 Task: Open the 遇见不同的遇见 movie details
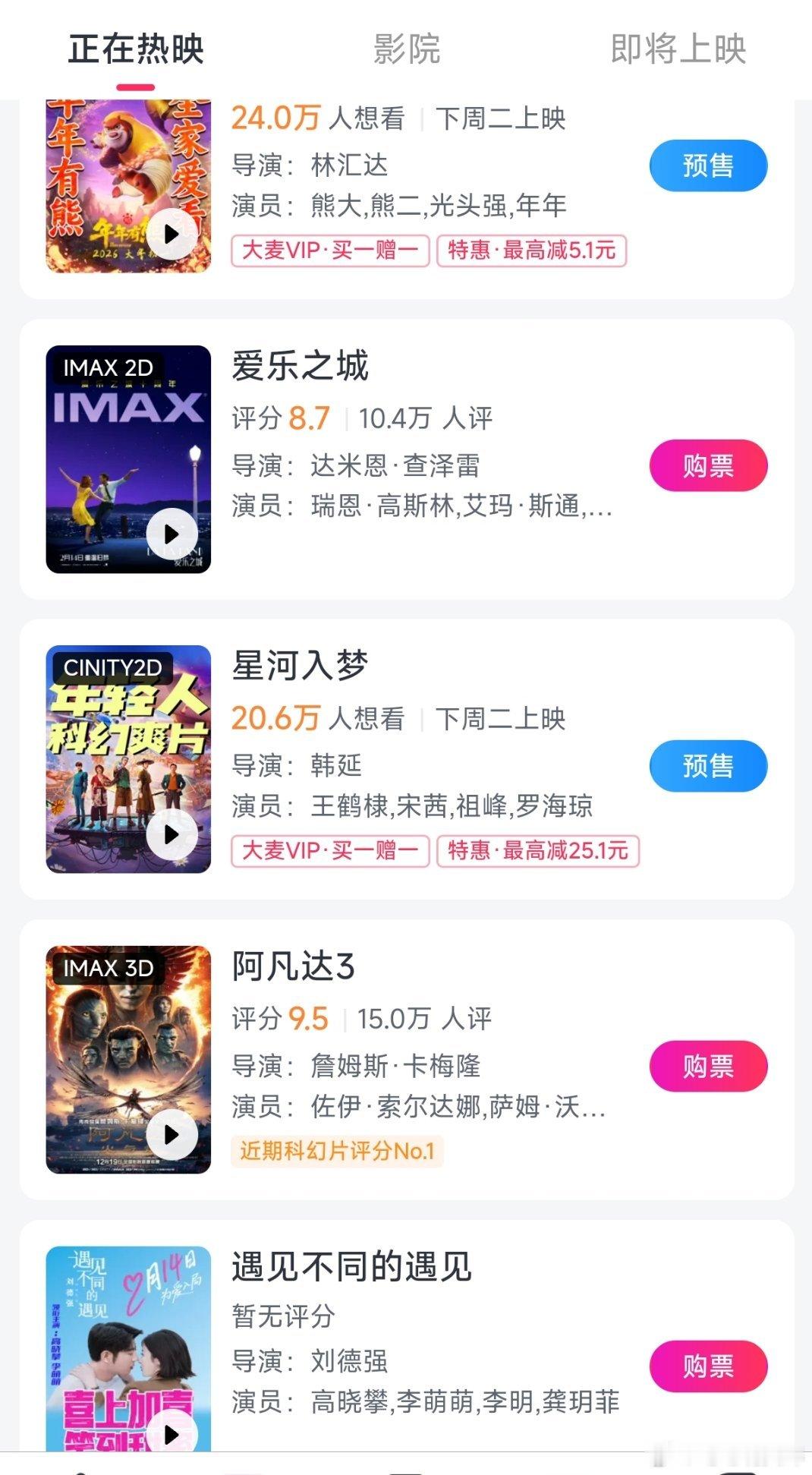[351, 1267]
